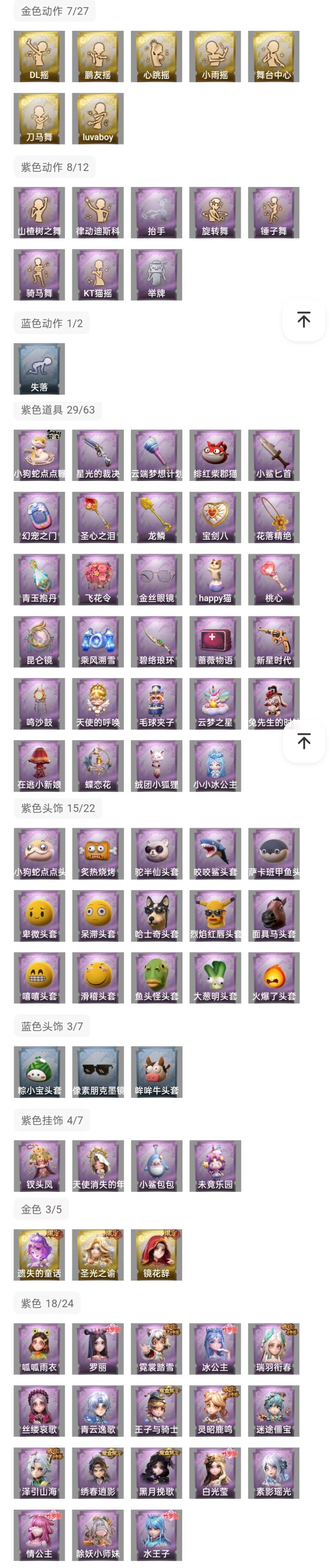
Task: View the 蔷薇物语 item tile
Action: pyautogui.click(x=214, y=641)
